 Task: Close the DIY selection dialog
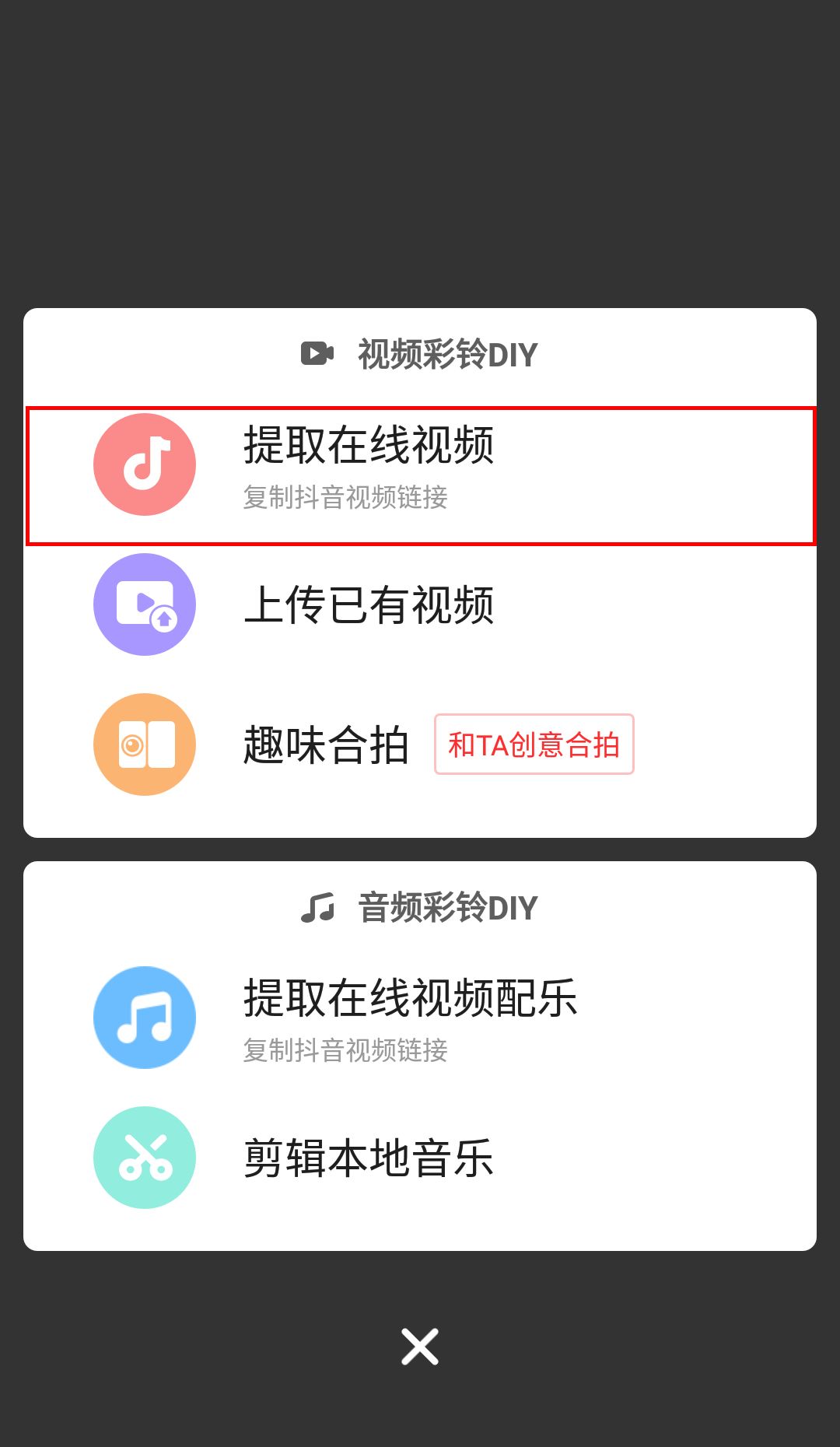click(420, 1347)
